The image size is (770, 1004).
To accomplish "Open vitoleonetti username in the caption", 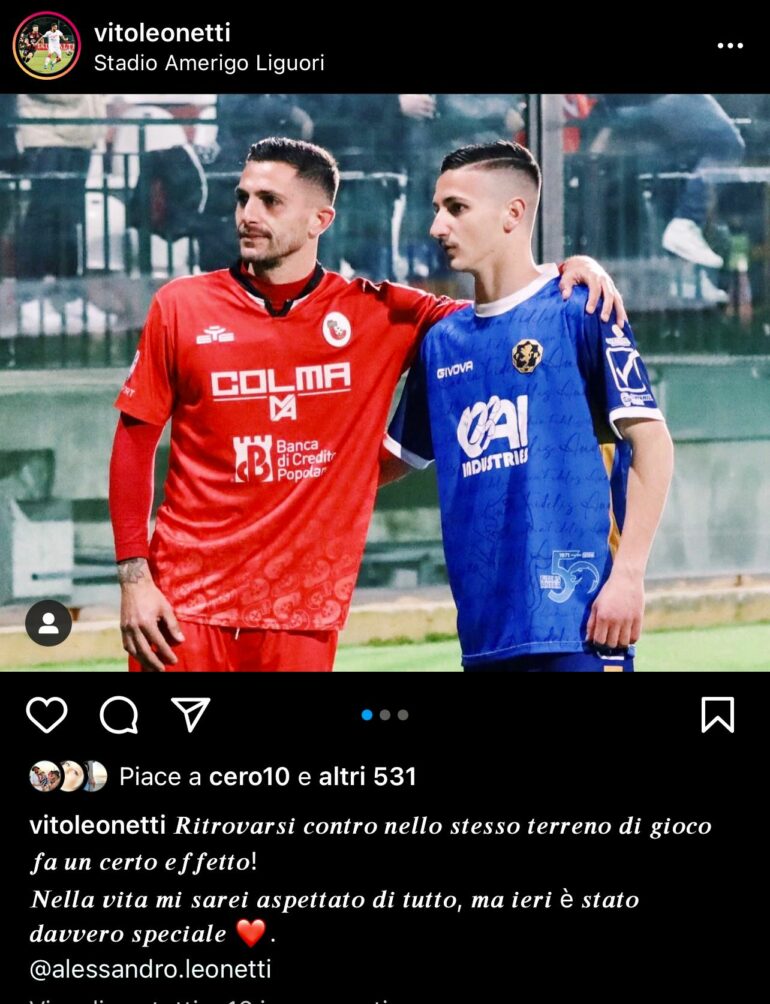I will [x=97, y=826].
